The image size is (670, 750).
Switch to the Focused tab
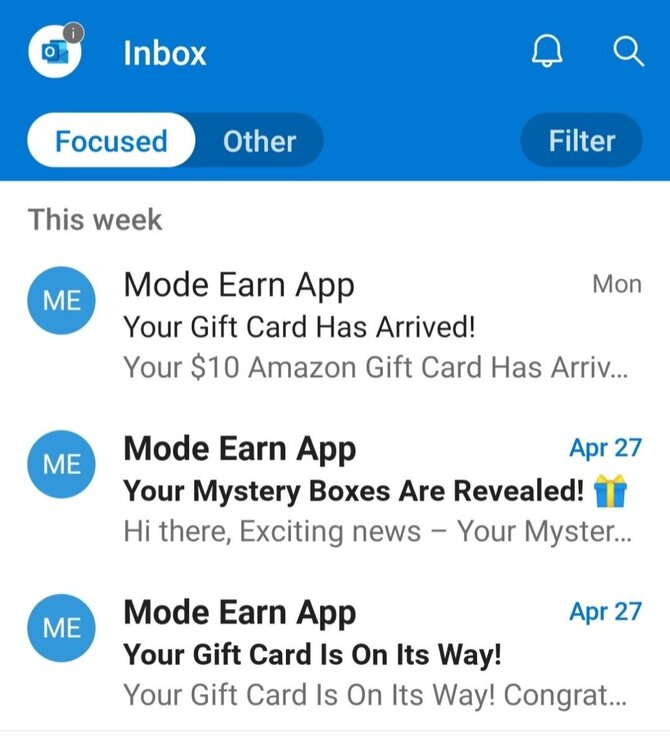[110, 141]
